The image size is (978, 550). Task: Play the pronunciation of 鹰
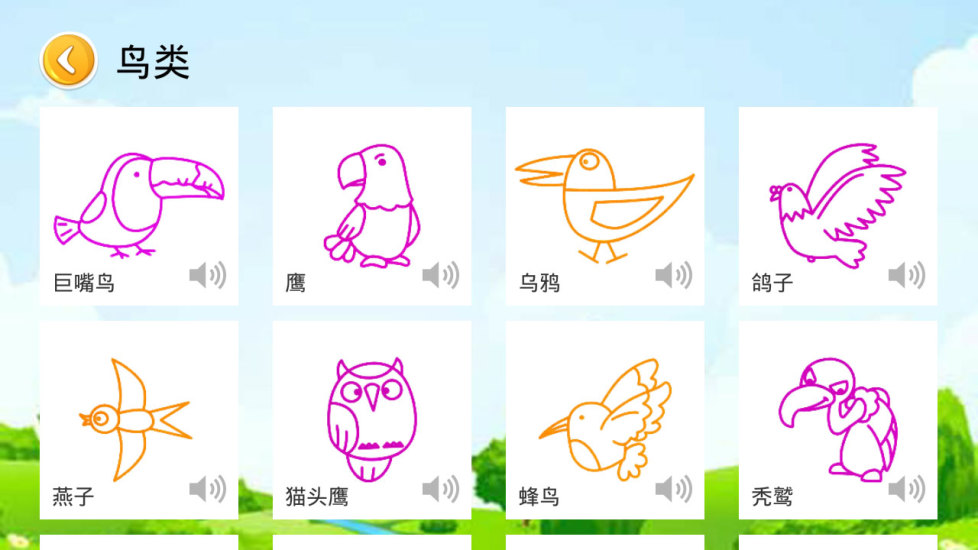click(x=440, y=275)
